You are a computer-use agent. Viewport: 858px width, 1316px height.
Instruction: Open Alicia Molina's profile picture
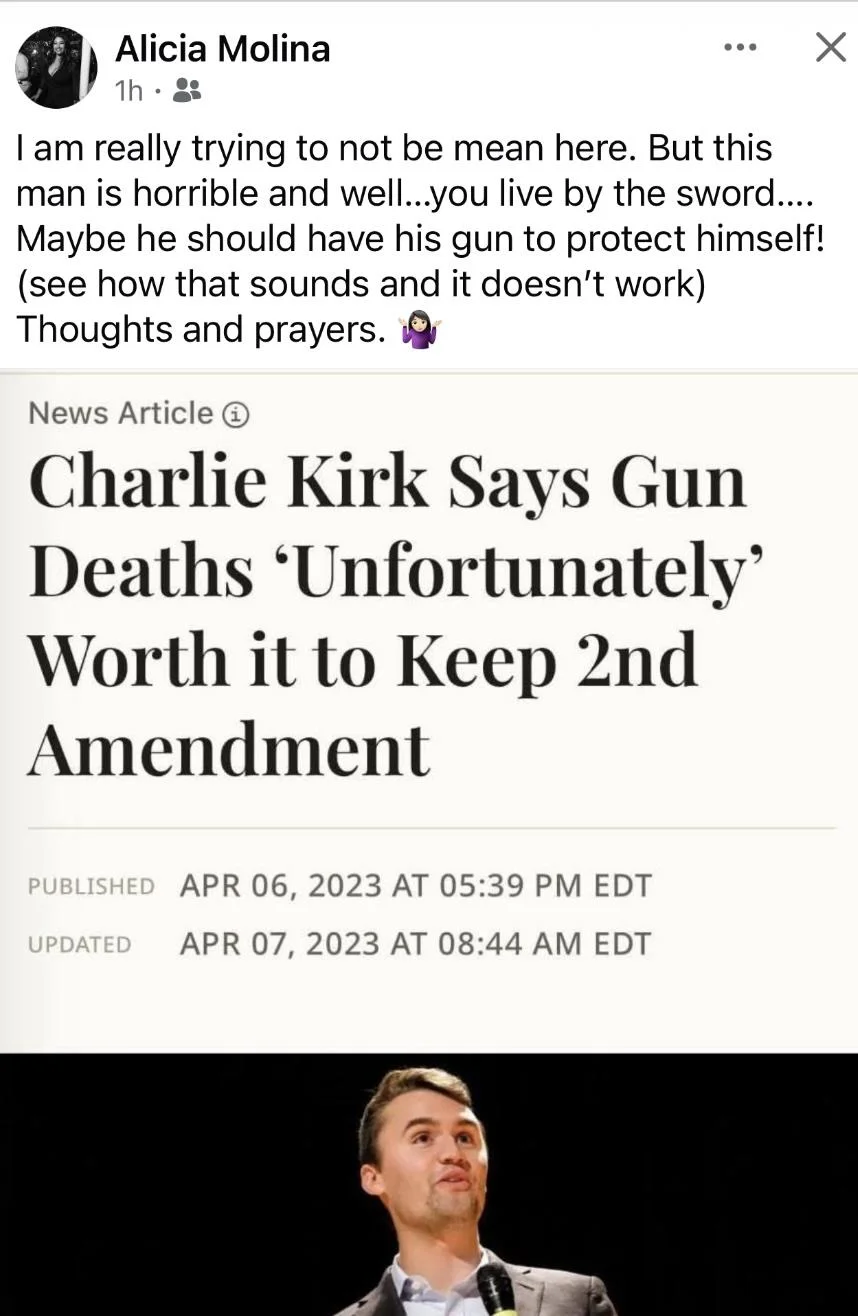tap(56, 67)
